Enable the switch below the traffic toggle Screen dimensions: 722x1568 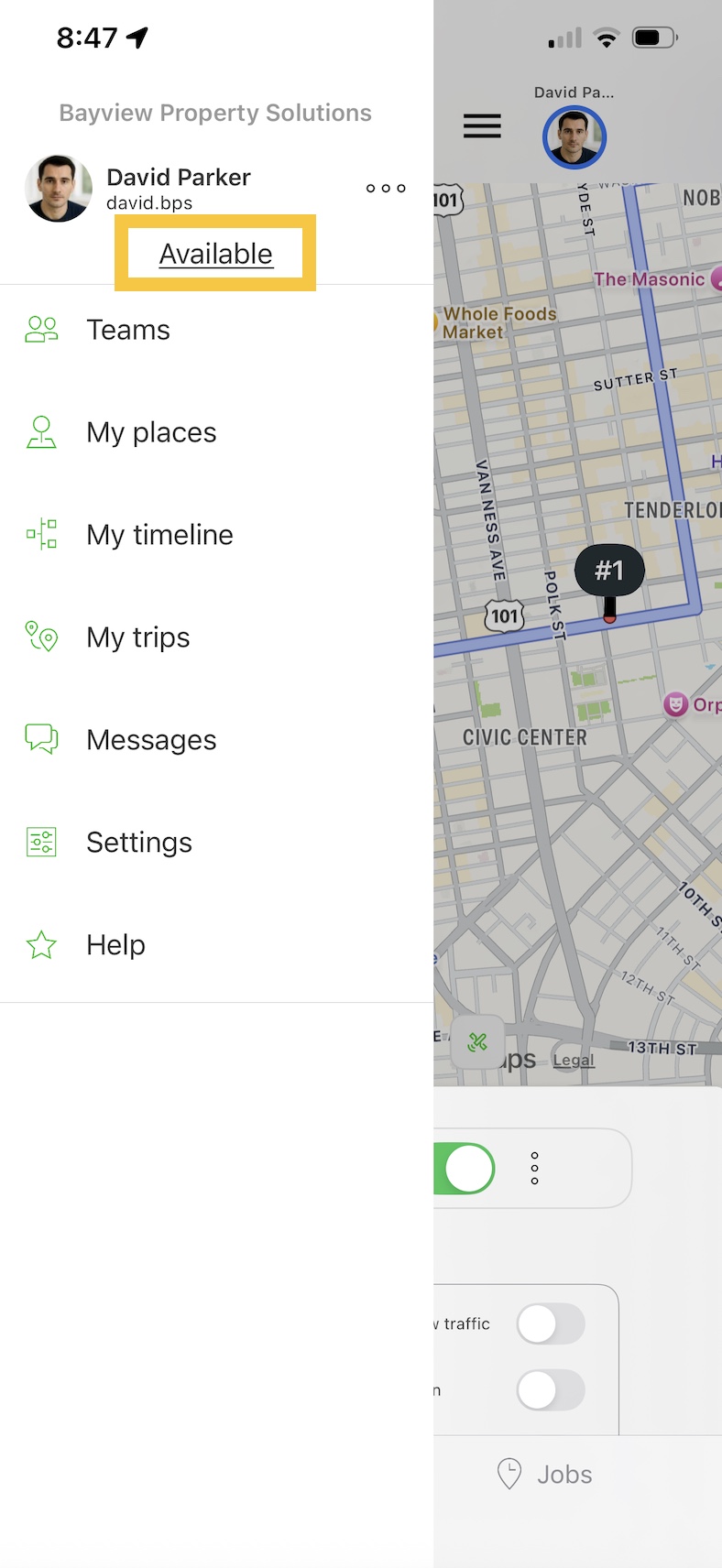tap(550, 1390)
